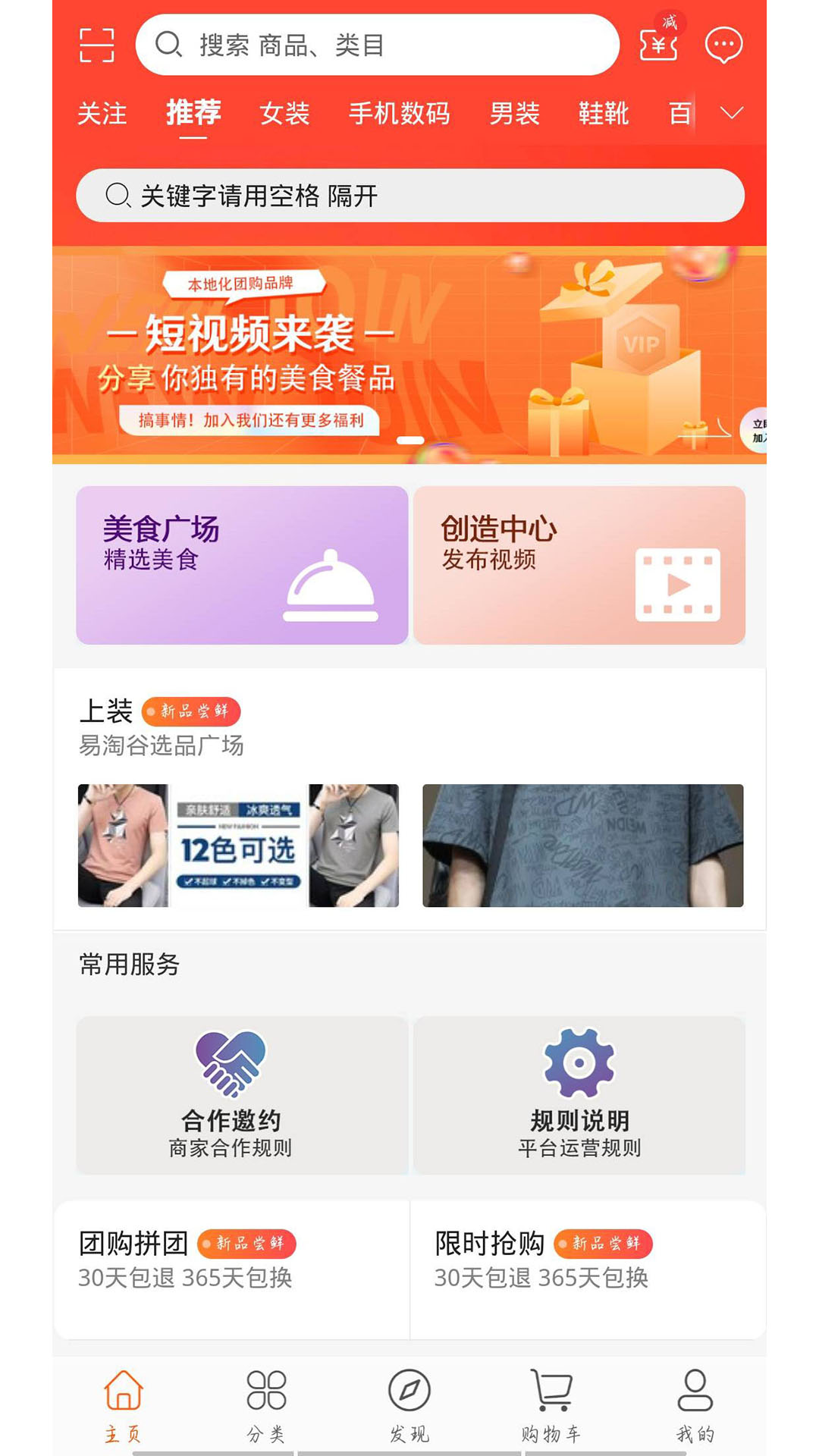View the 12色可选 t-shirt product
Screen dimensions: 819x1456
238,846
